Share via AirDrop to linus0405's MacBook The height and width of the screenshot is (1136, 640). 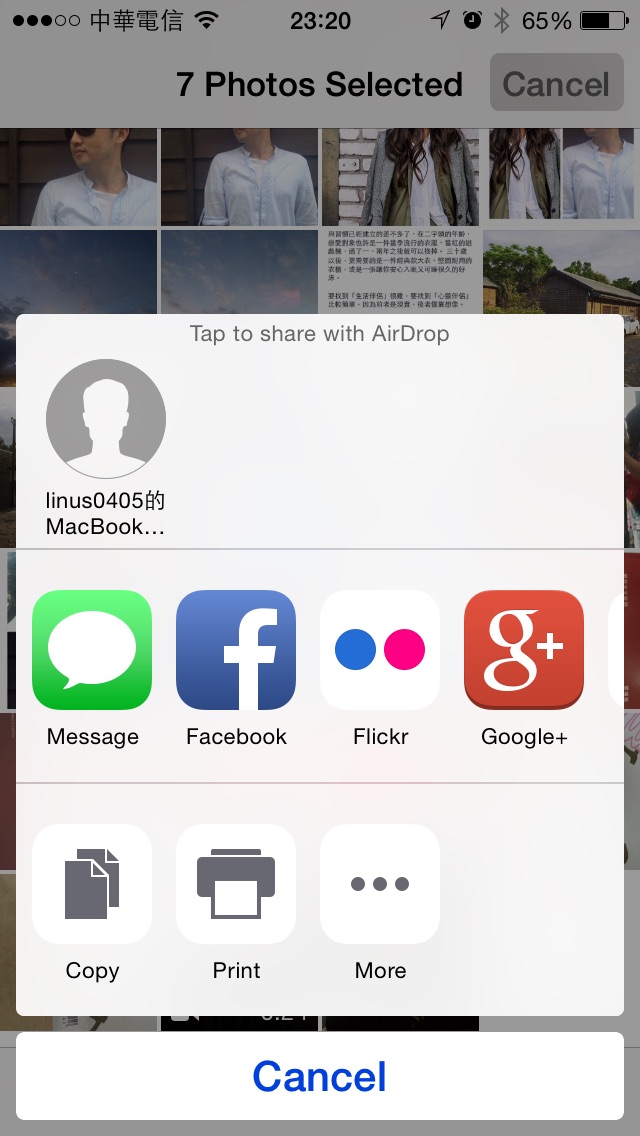[x=106, y=420]
